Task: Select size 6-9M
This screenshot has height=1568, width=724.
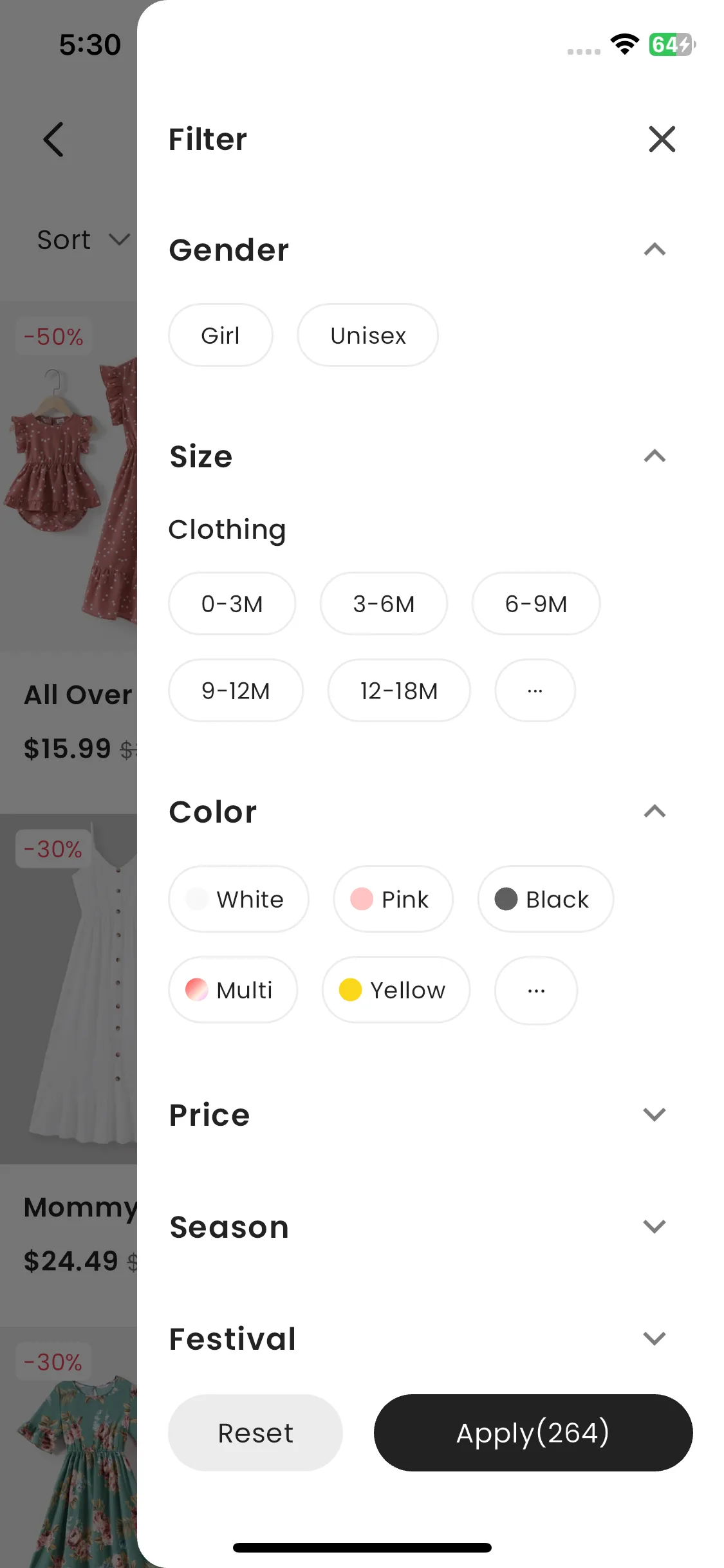Action: [x=535, y=604]
